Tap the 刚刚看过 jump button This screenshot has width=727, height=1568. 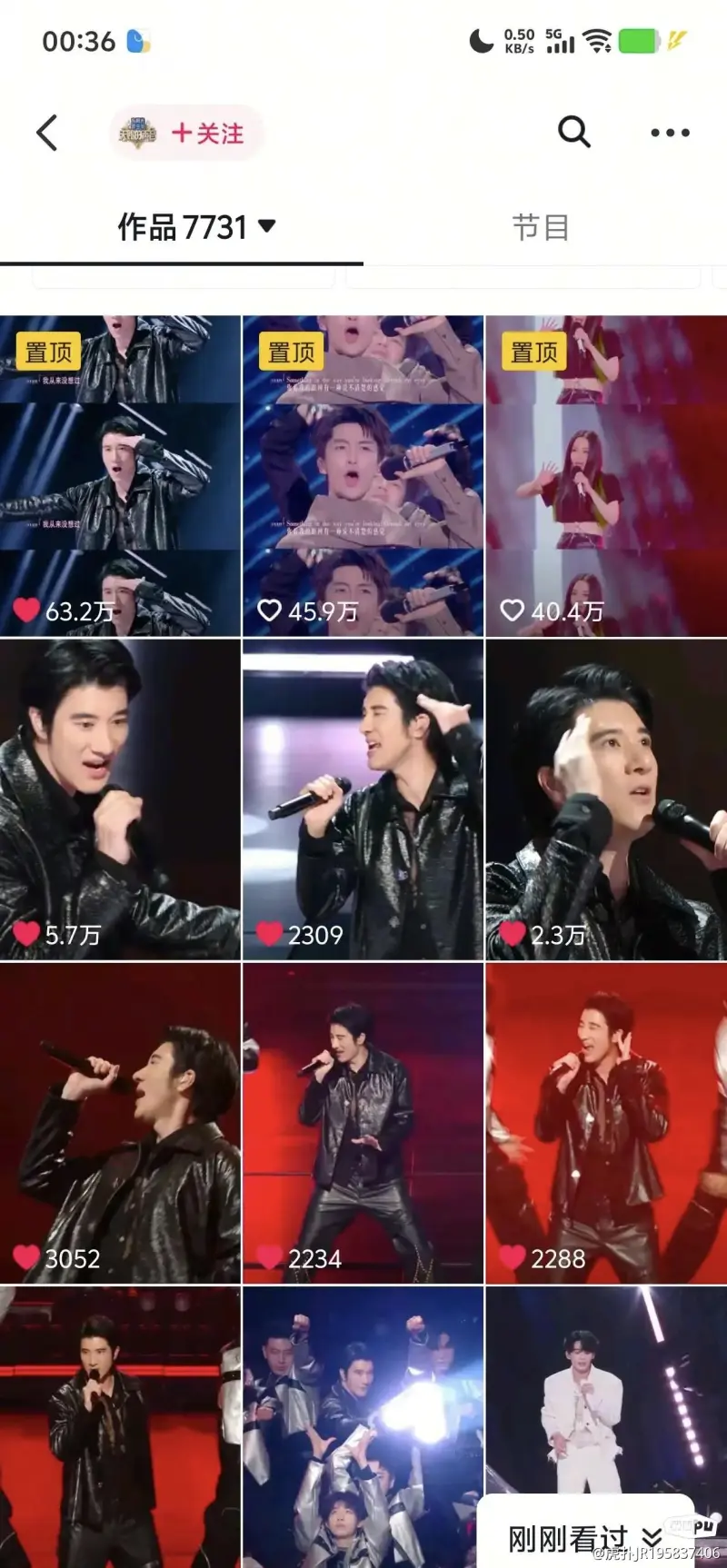coord(583,1537)
